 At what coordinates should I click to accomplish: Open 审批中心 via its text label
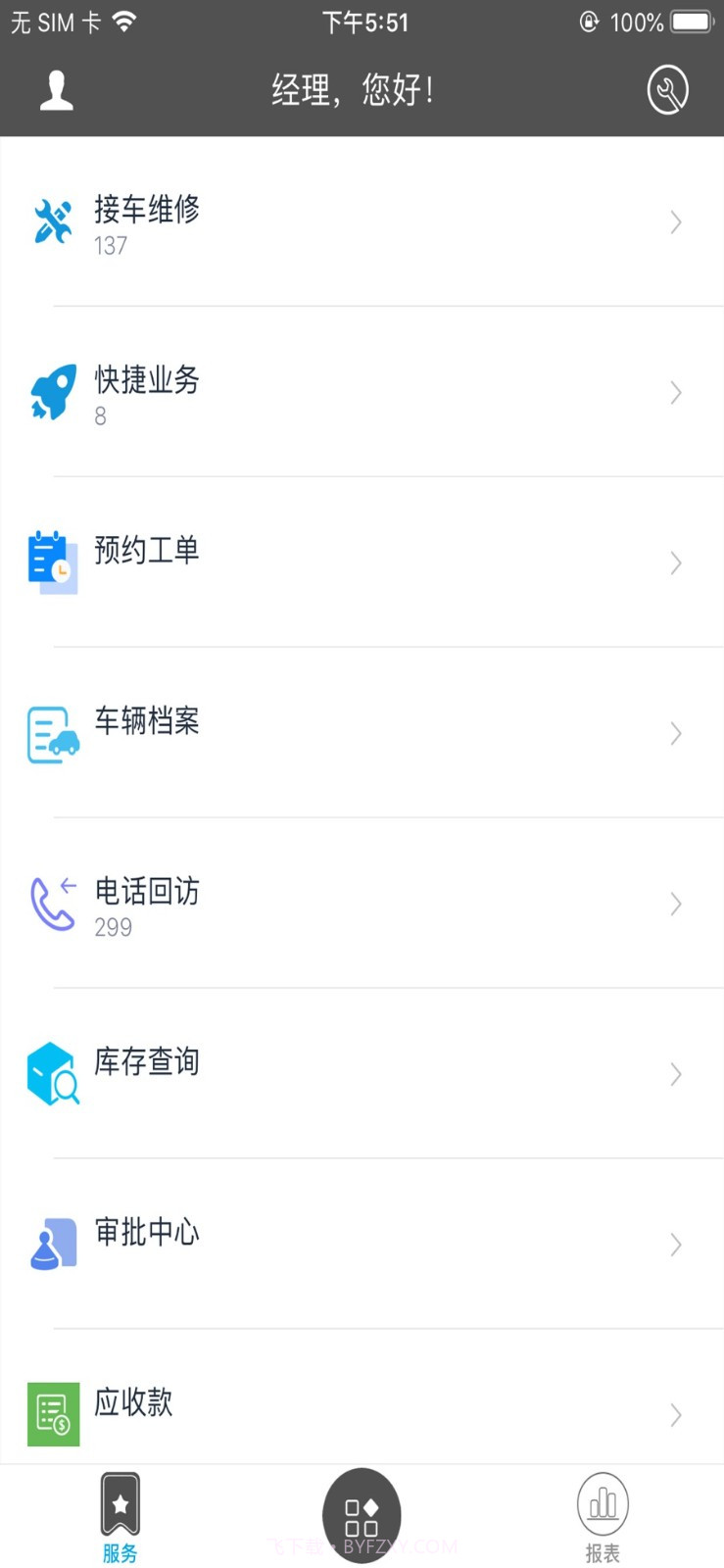(146, 1234)
